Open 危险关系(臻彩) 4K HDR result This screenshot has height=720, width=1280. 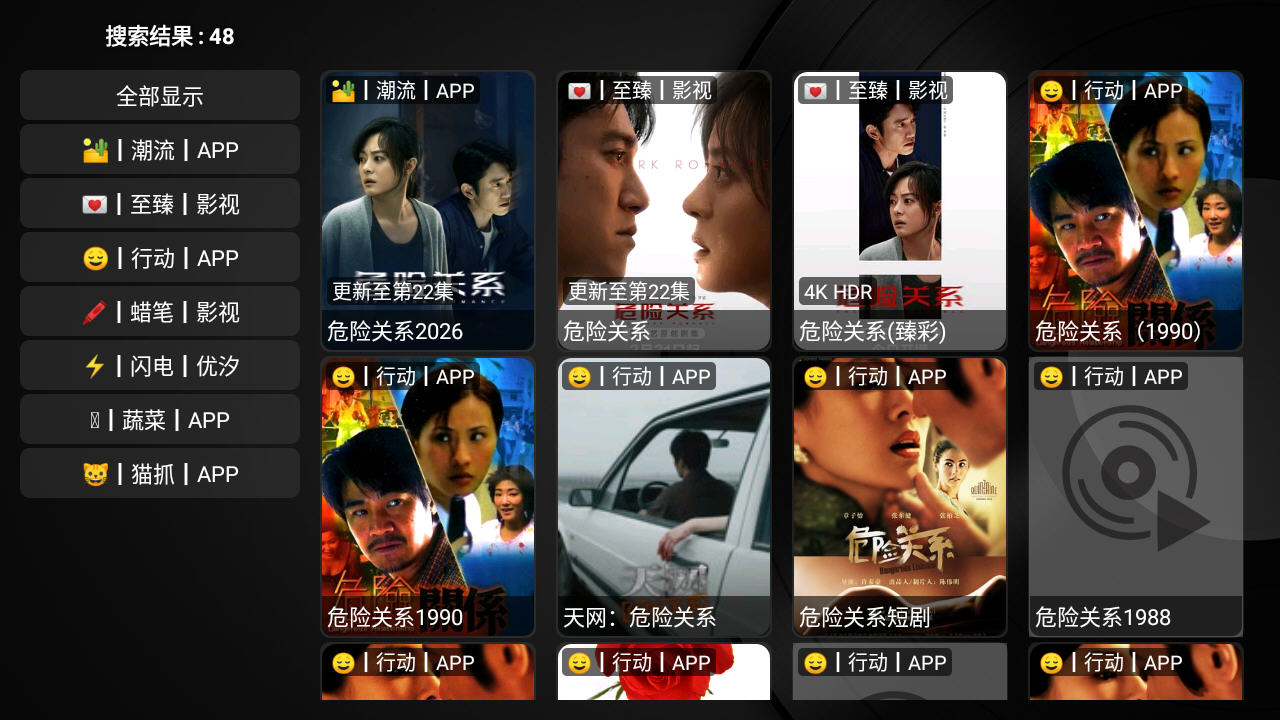click(900, 211)
